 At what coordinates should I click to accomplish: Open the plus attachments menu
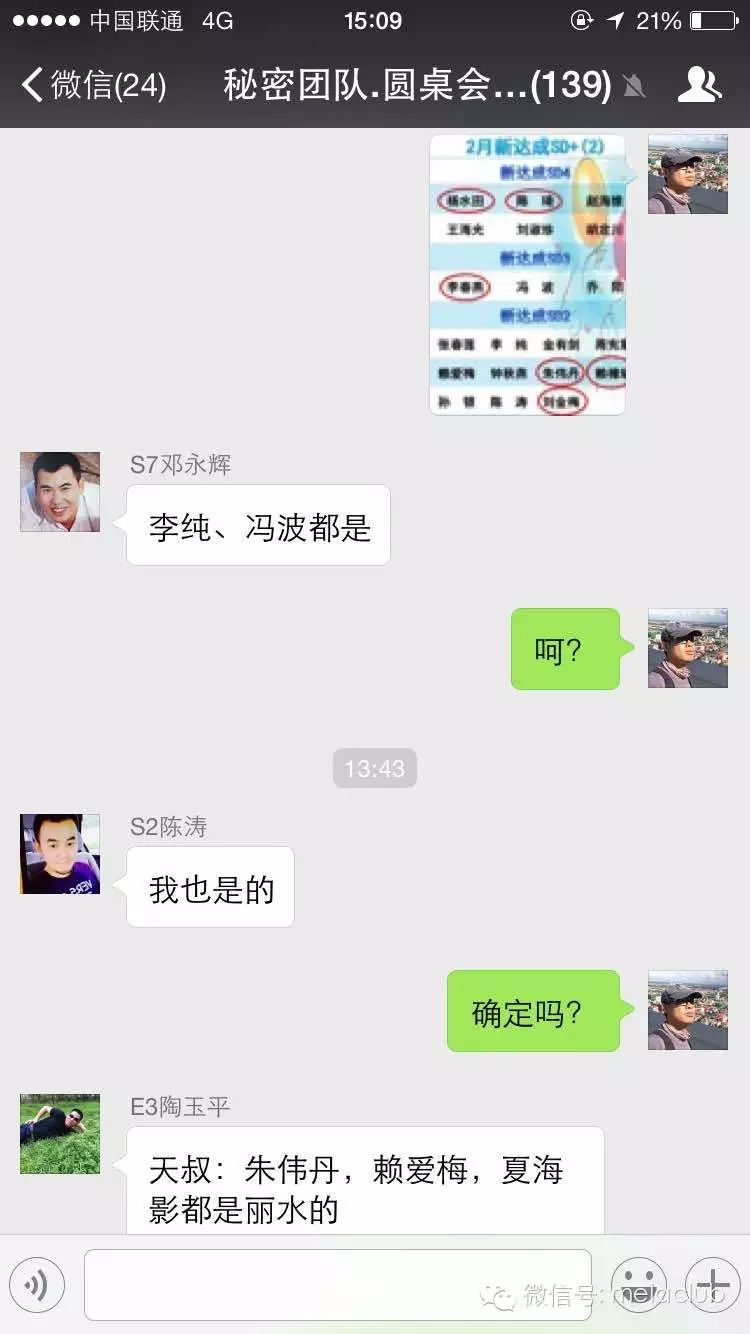pos(712,1284)
